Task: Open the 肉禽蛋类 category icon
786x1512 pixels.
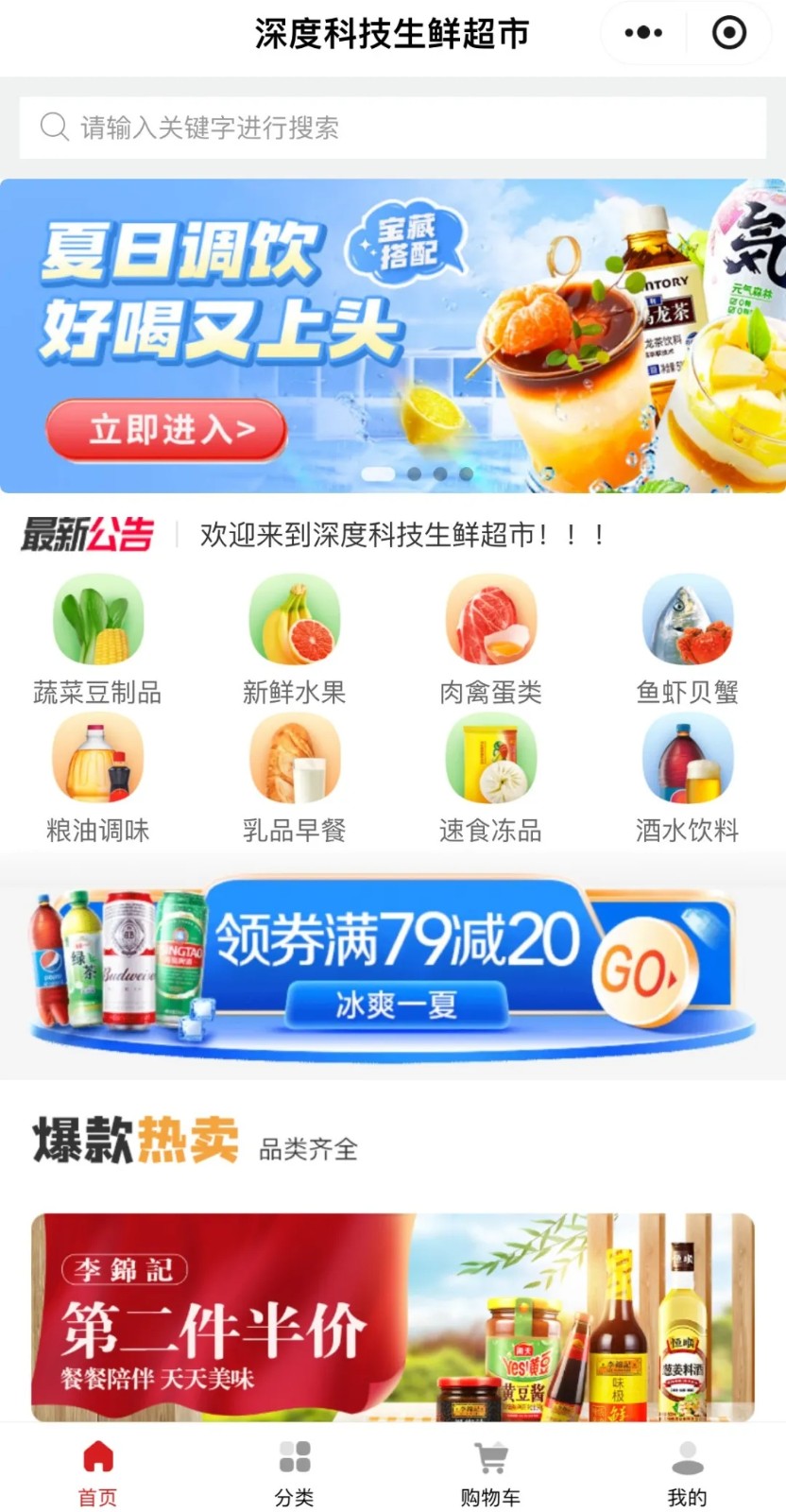Action: click(490, 619)
